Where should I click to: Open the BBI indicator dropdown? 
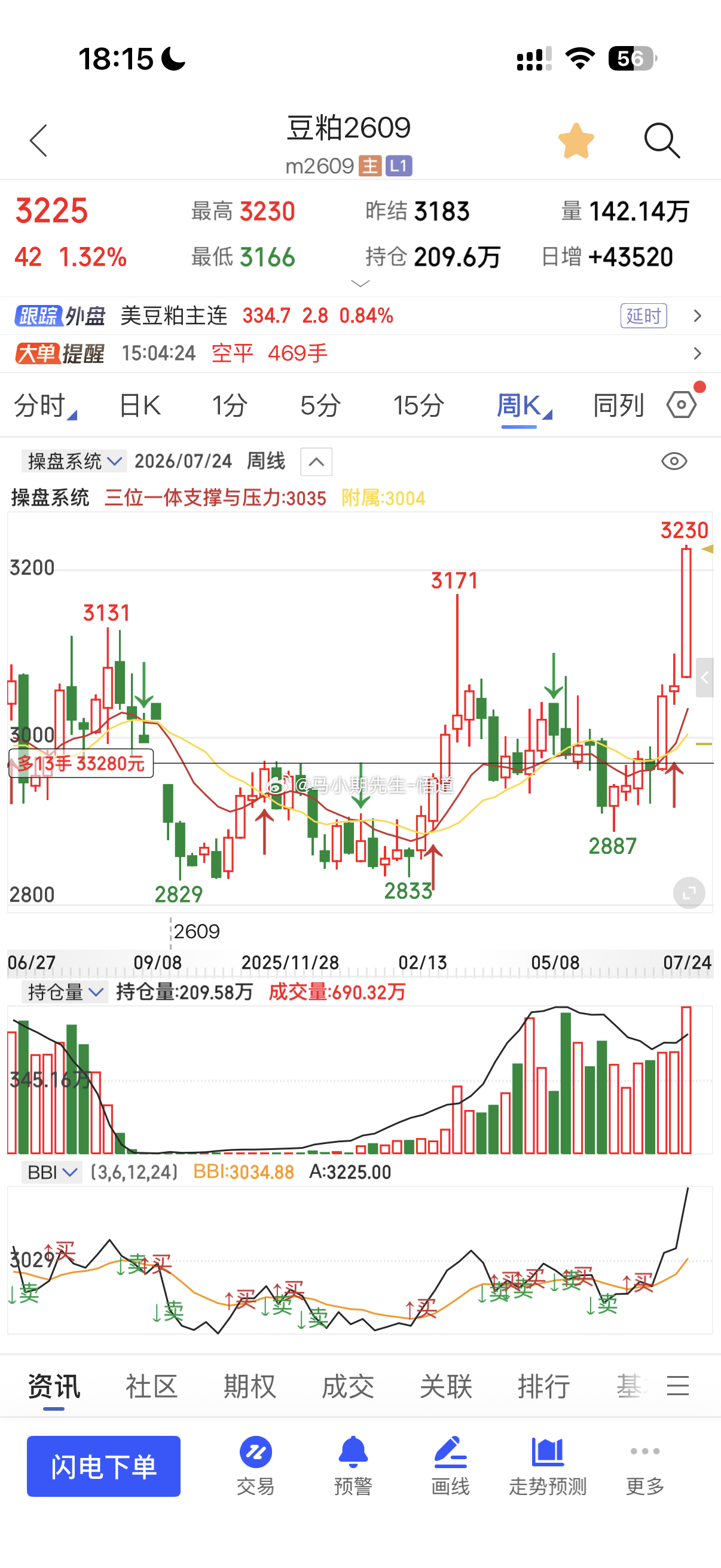[52, 1172]
